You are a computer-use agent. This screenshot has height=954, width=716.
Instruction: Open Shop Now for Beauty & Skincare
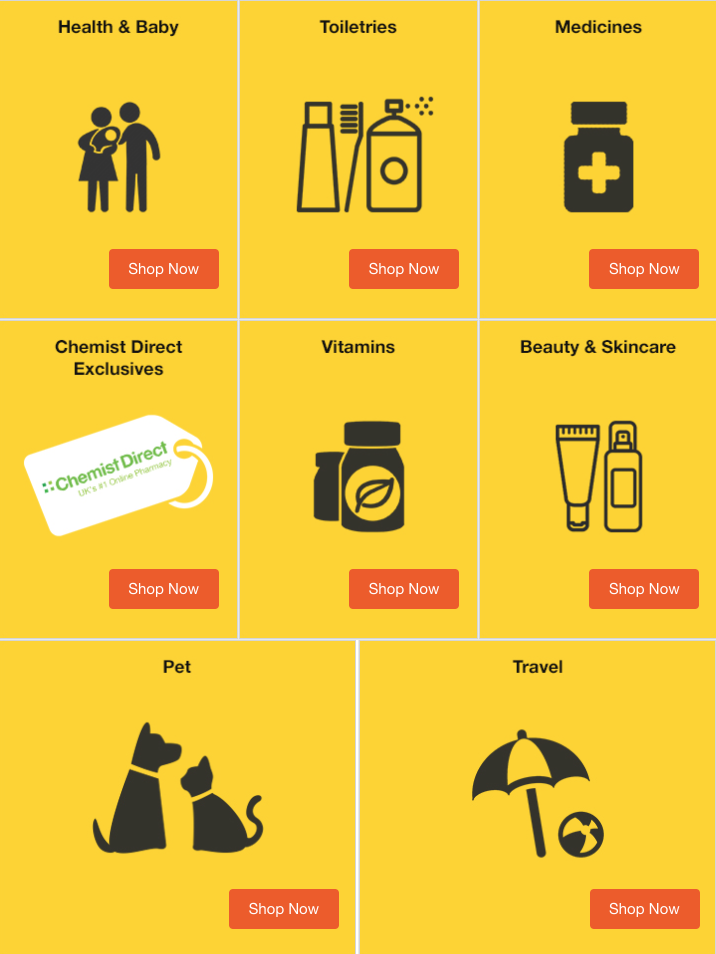pyautogui.click(x=644, y=589)
